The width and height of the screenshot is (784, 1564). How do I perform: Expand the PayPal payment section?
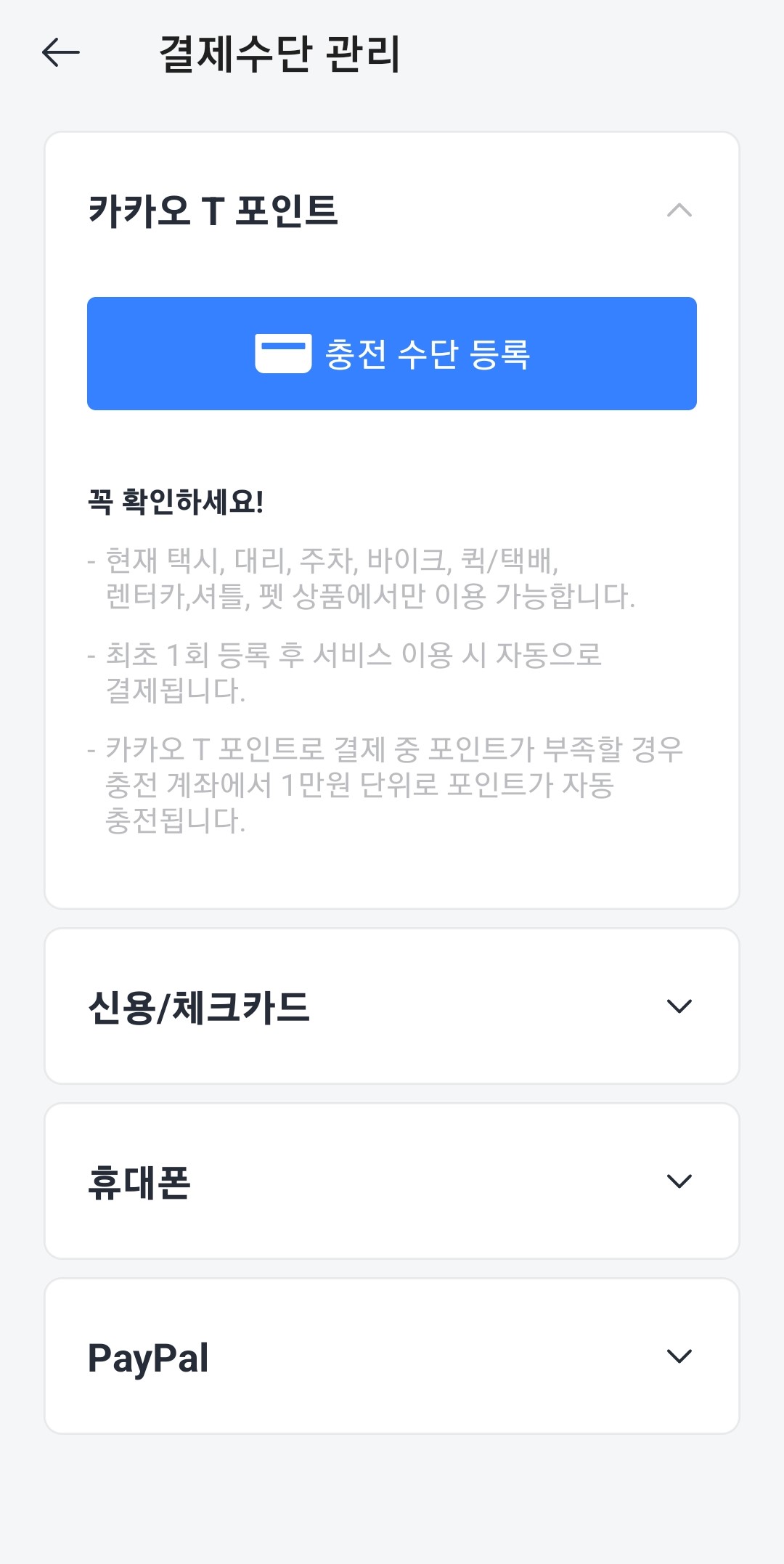pos(391,1356)
